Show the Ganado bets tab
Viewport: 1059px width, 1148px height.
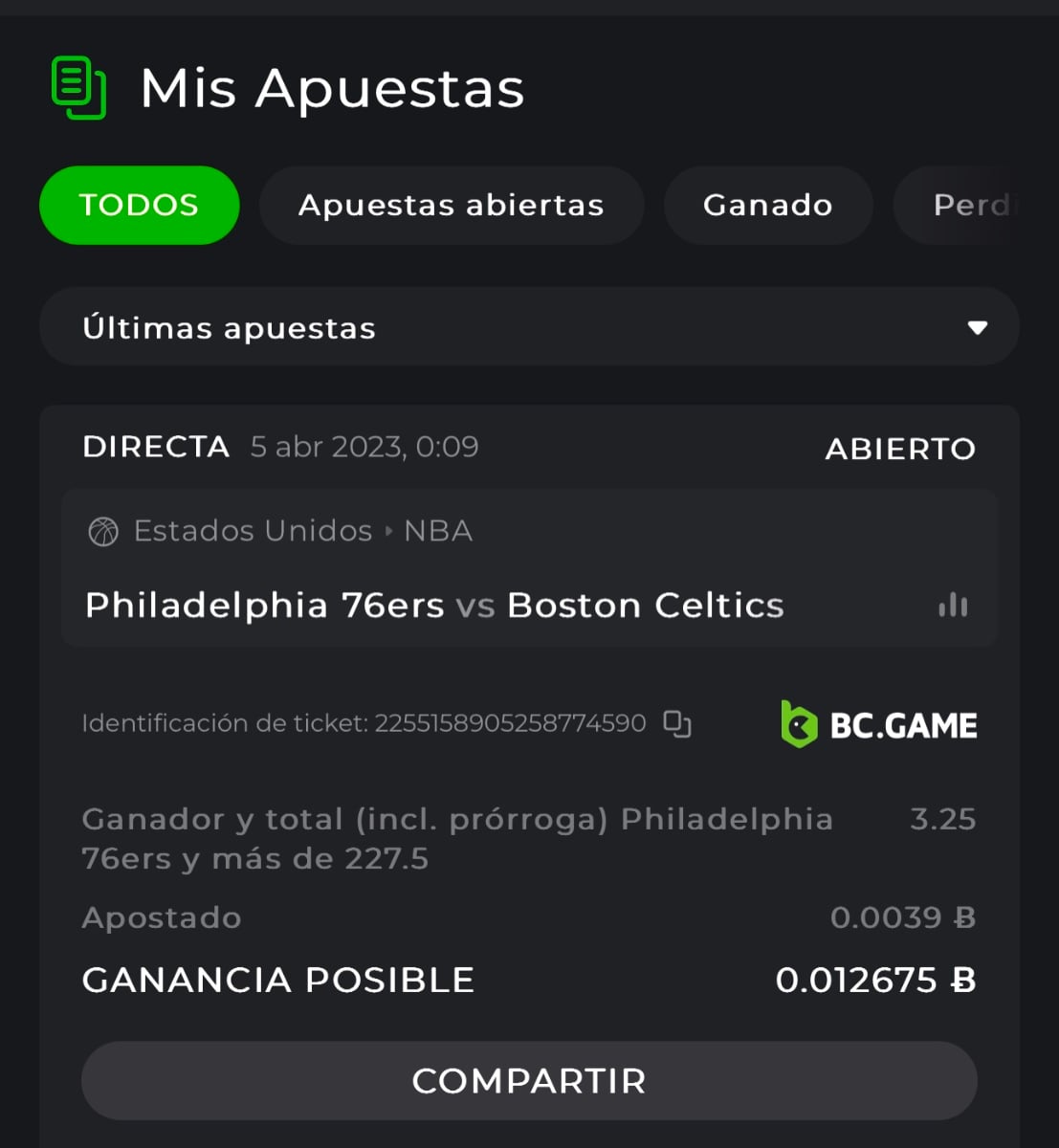pyautogui.click(x=767, y=205)
